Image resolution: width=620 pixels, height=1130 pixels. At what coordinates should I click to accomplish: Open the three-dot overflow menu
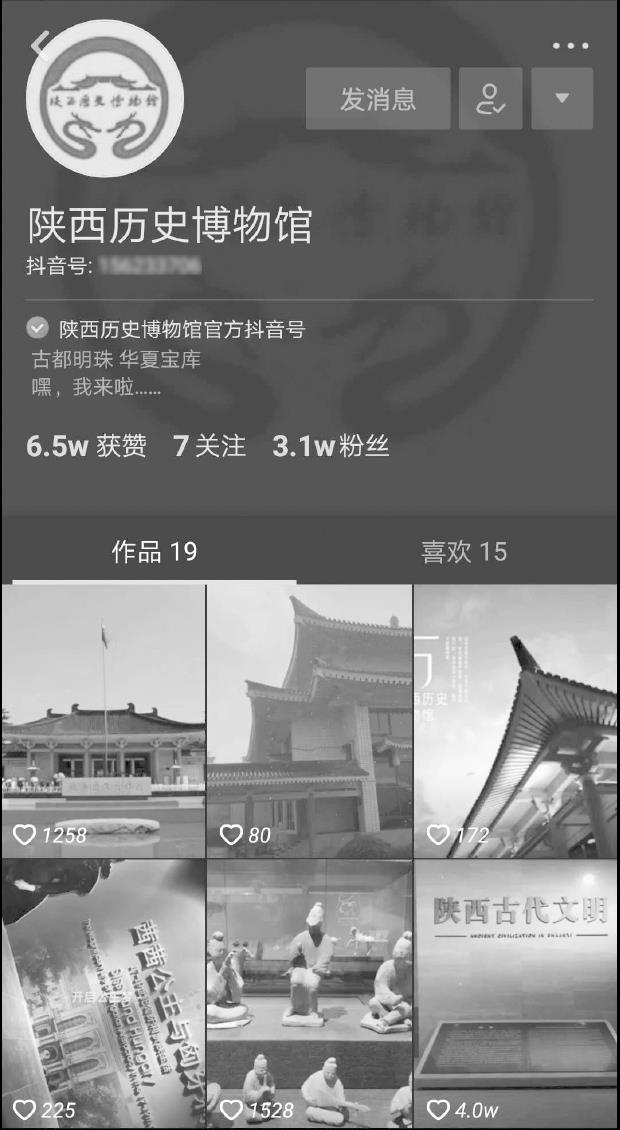pos(570,46)
